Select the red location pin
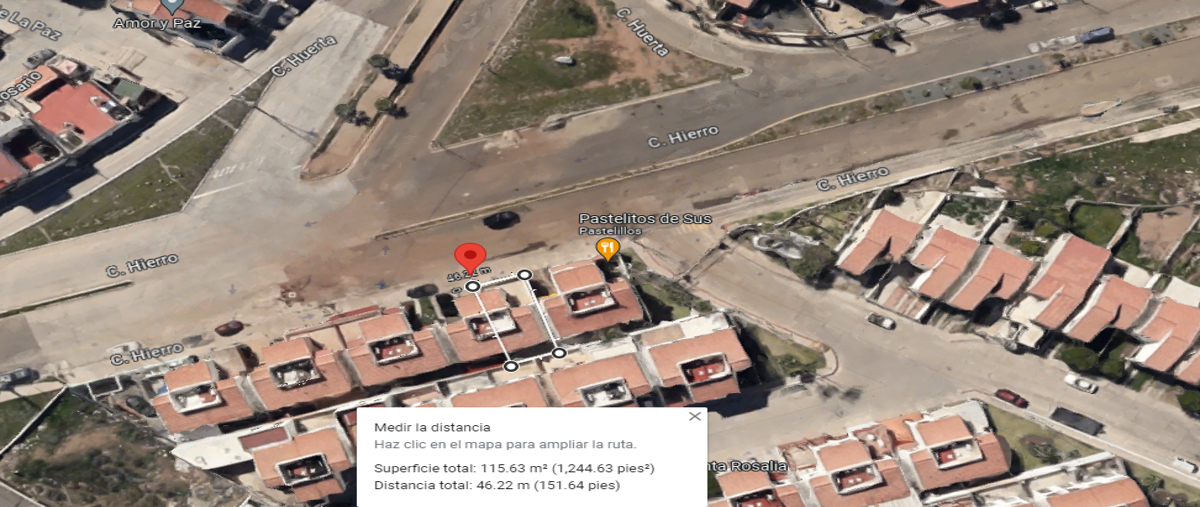Image resolution: width=1200 pixels, height=507 pixels. [470, 258]
